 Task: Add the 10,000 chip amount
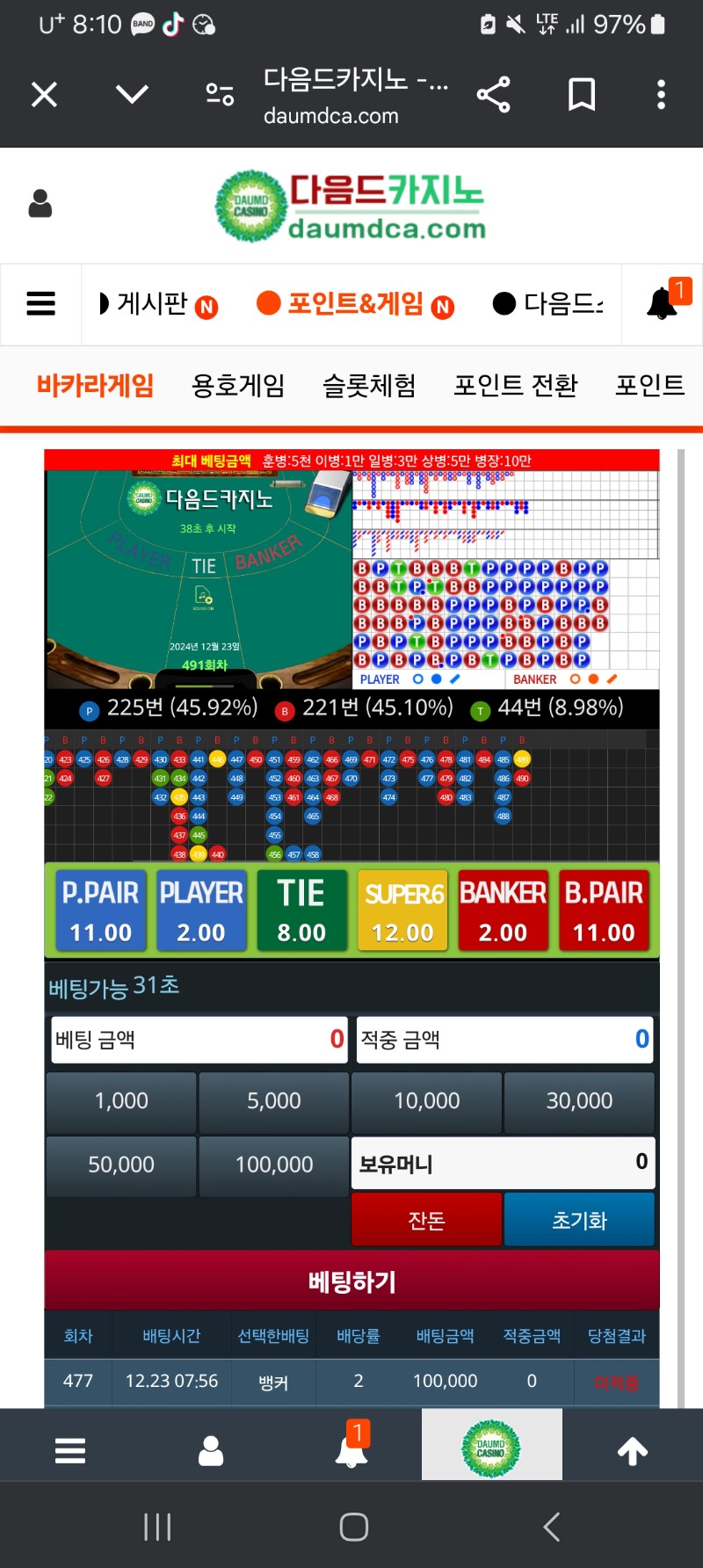click(x=426, y=1100)
